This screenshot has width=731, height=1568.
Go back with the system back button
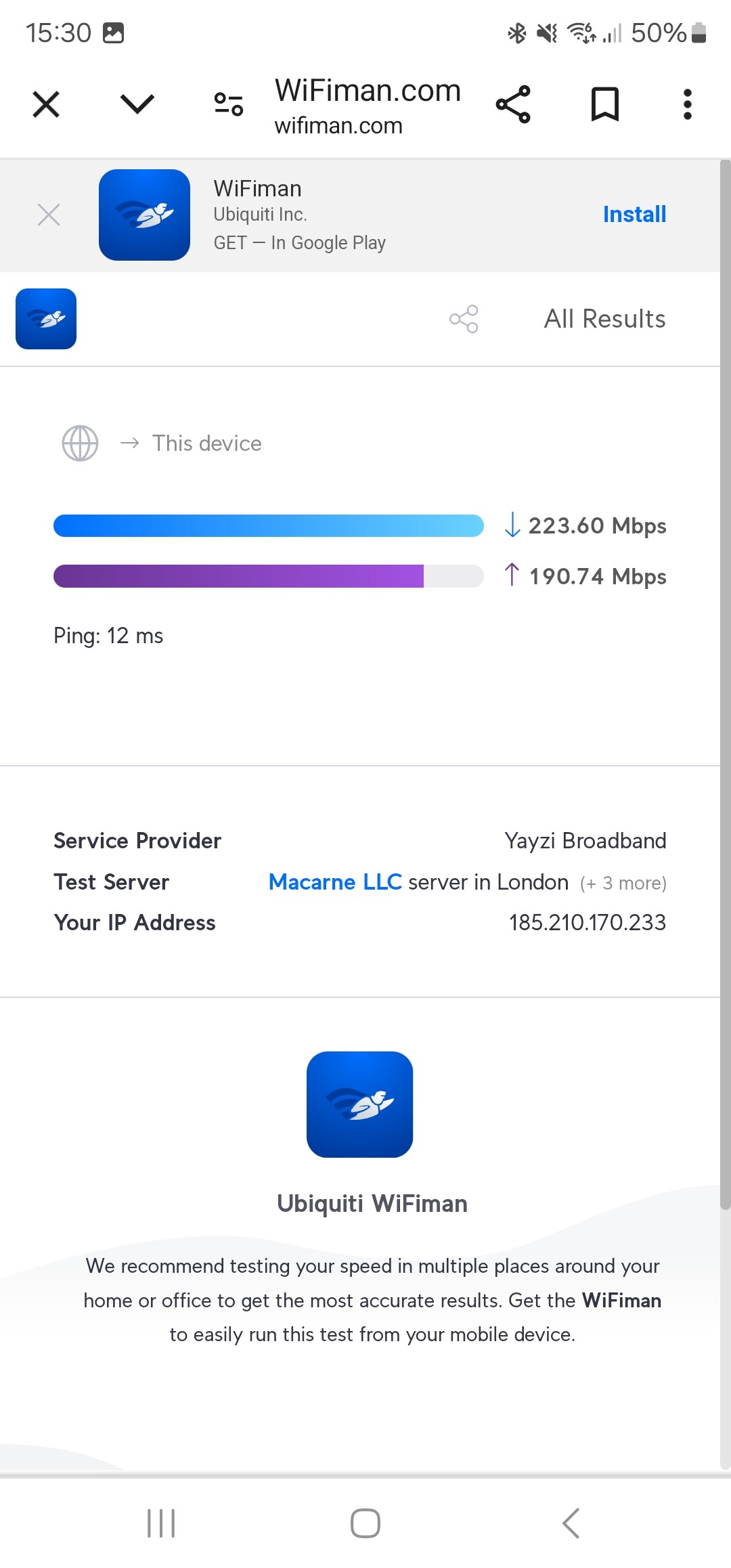click(x=571, y=1523)
